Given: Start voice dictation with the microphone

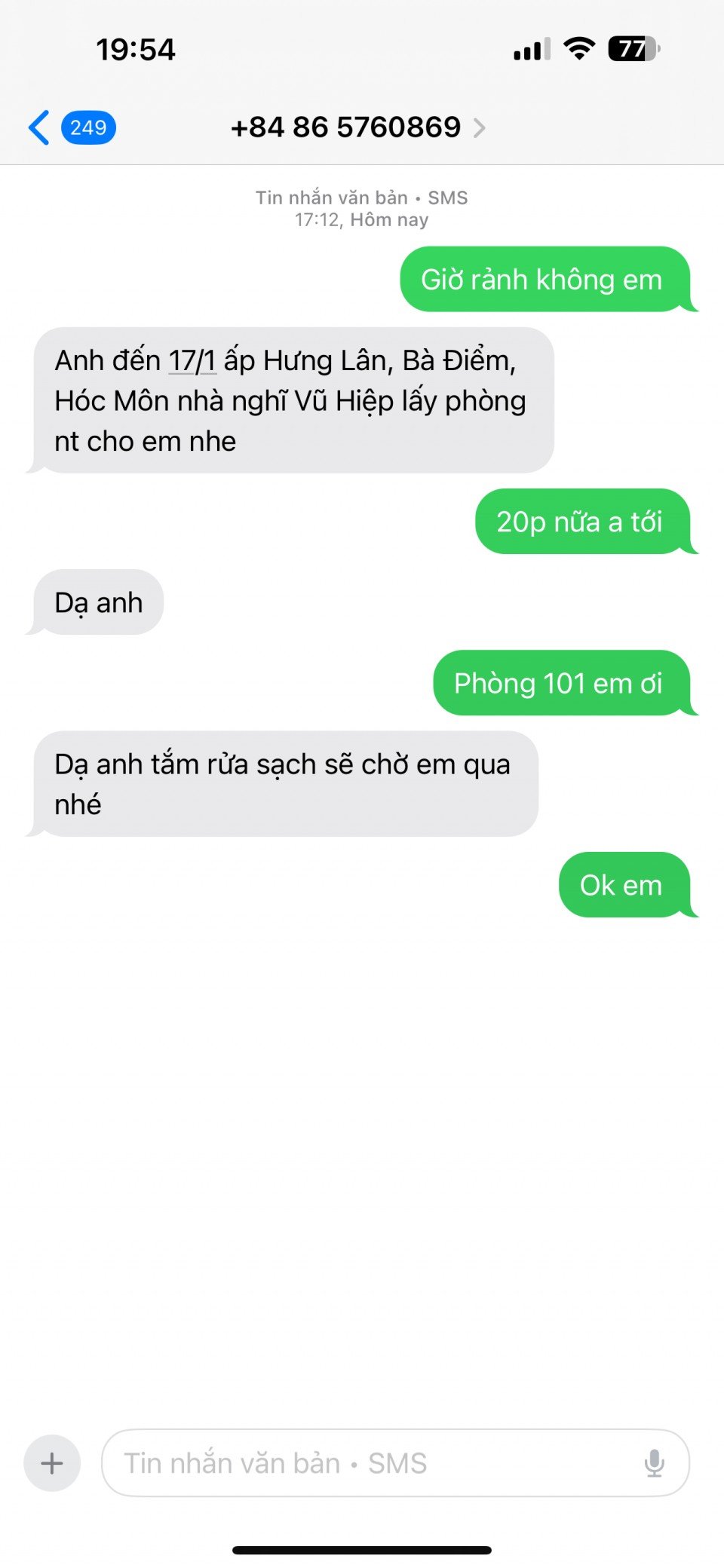Looking at the screenshot, I should 654,1463.
